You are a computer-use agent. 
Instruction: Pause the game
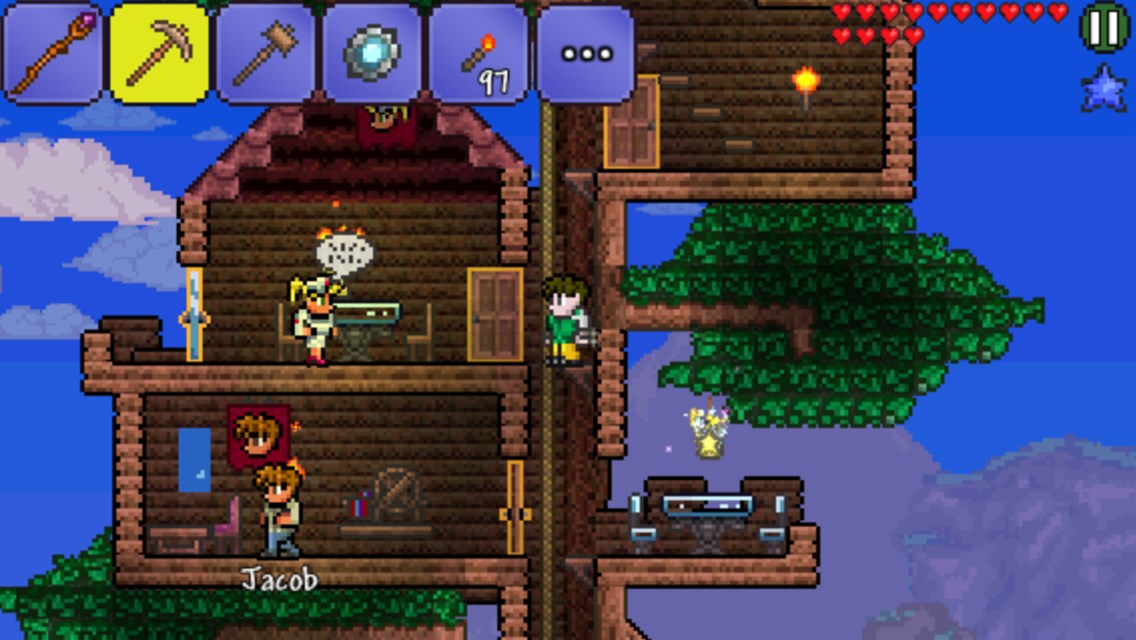click(x=1104, y=28)
